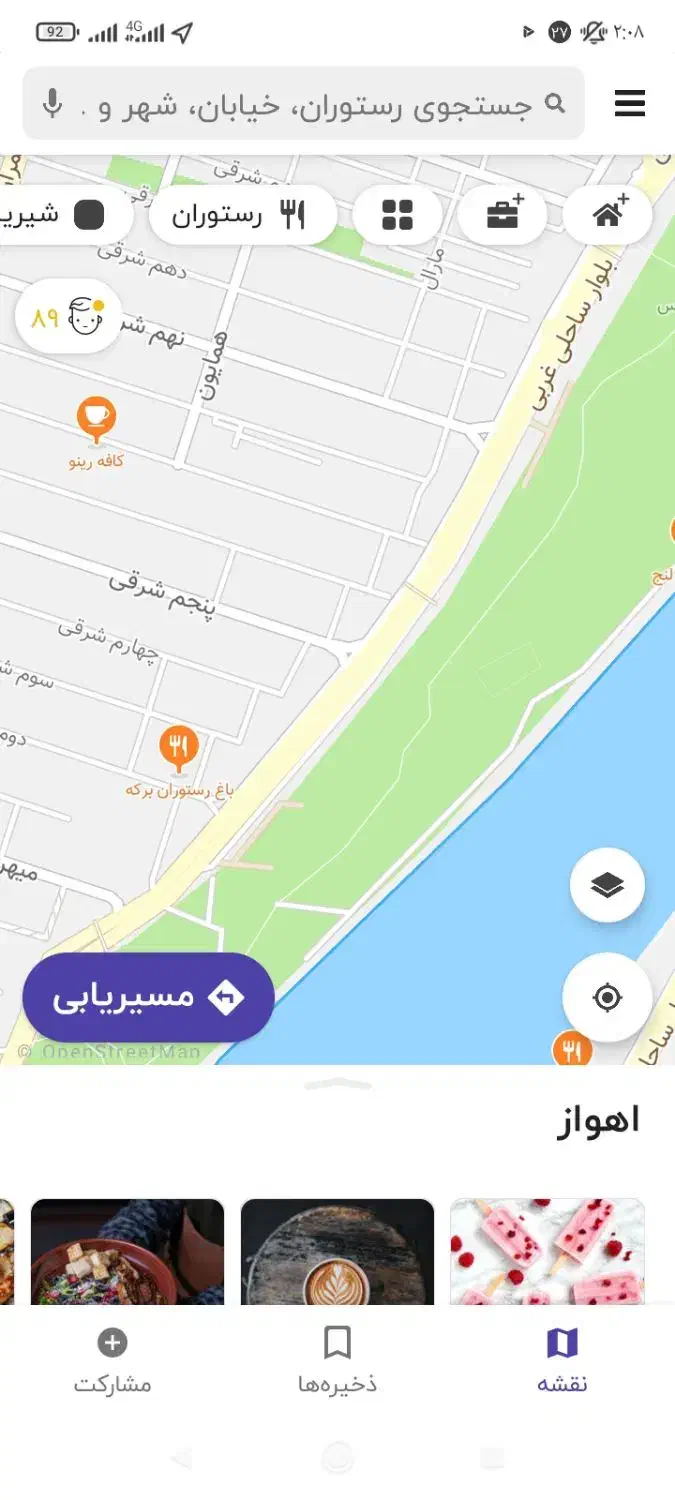Expand the bottom sheet handle
The width and height of the screenshot is (675, 1500).
338,1084
